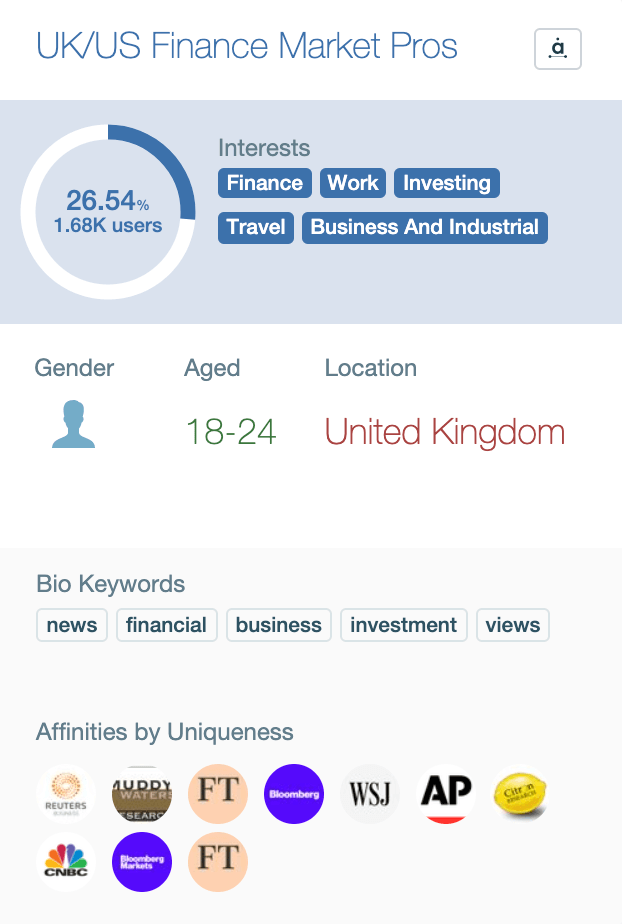The width and height of the screenshot is (622, 924).
Task: Open the Citron Research lemon avatar
Action: pos(522,794)
